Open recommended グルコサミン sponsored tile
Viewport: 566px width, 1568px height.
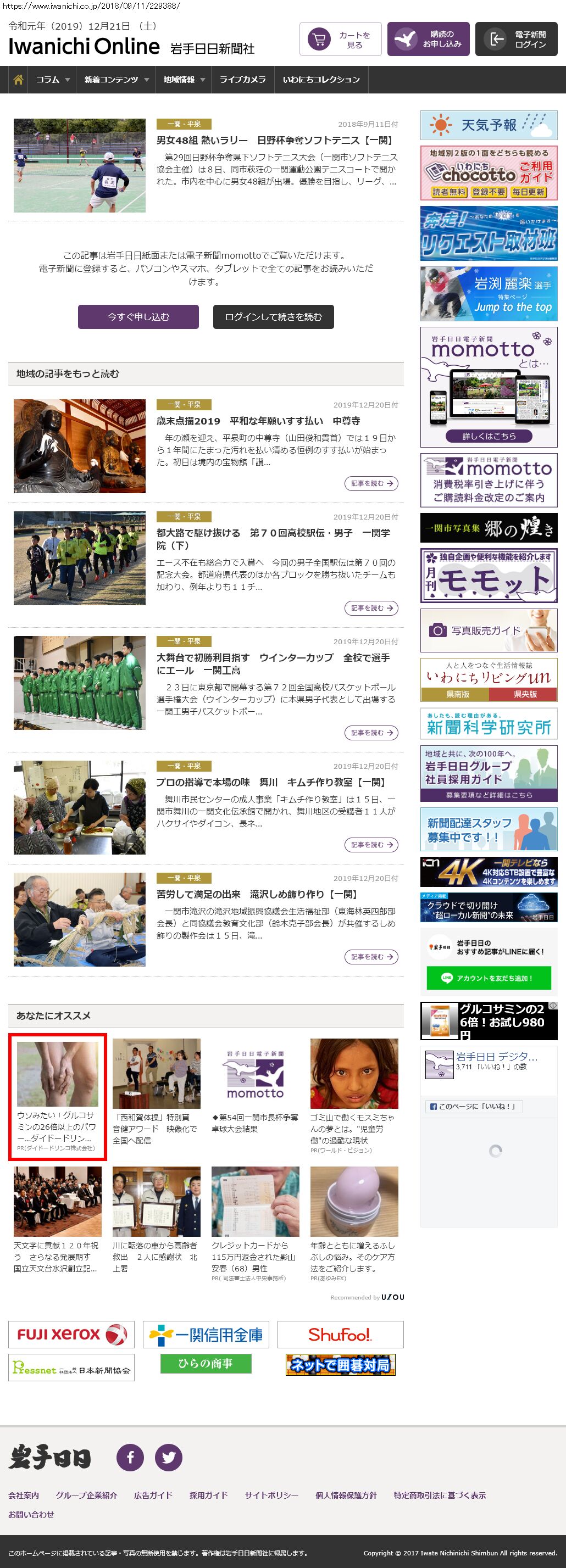(57, 1097)
